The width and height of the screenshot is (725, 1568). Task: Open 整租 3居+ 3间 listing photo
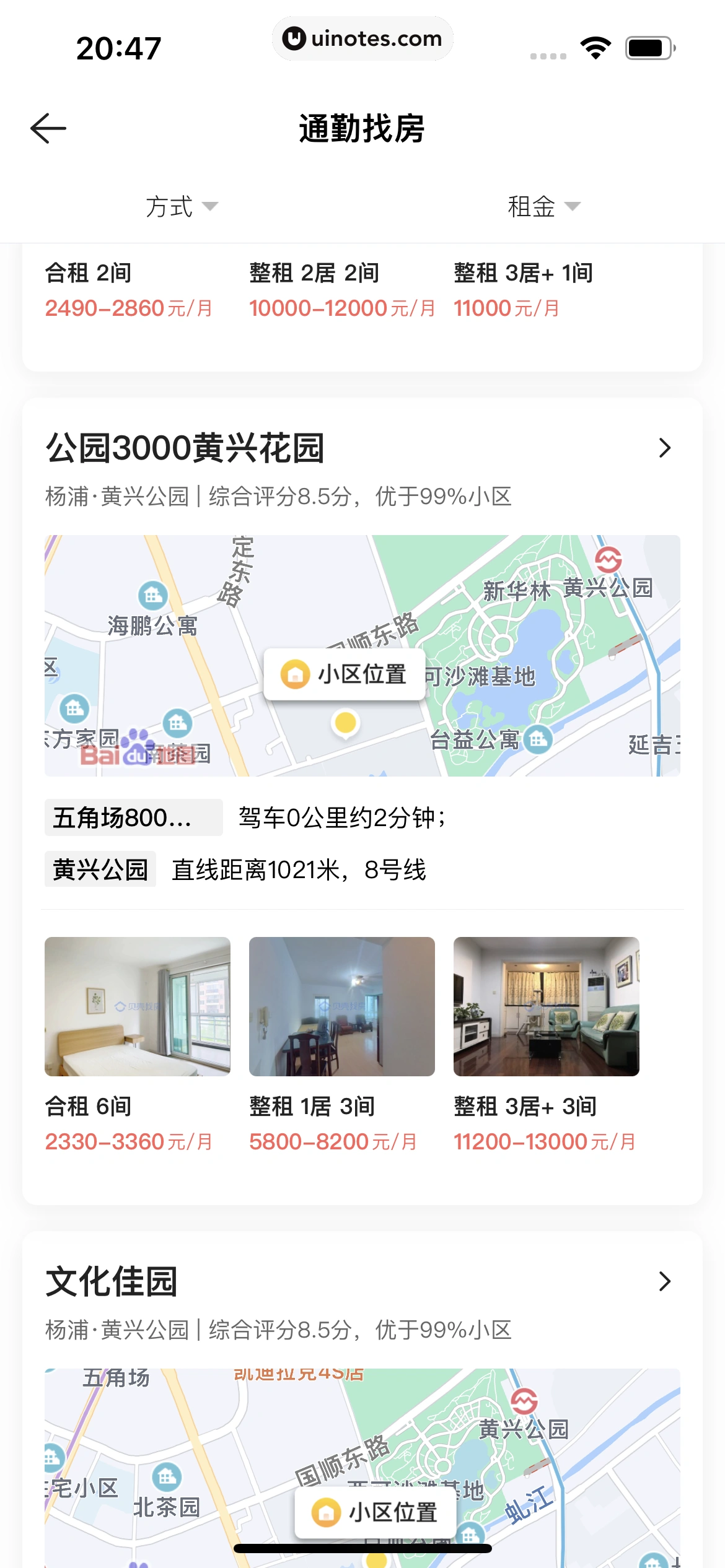pos(547,1006)
